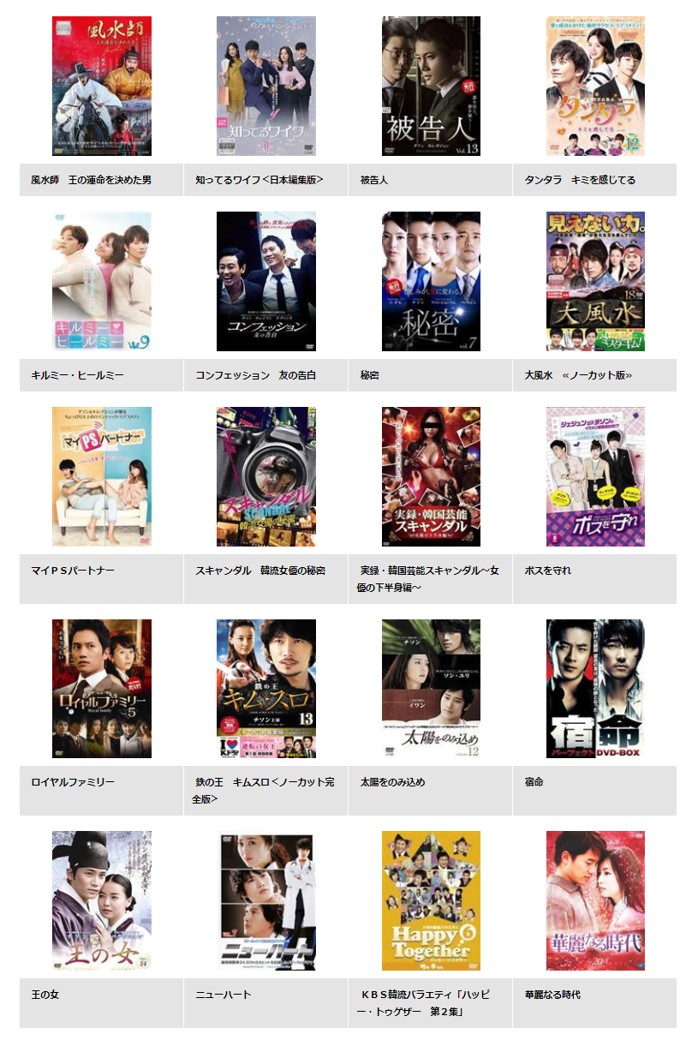View ニューハート DVD details
Viewport: 686px width, 1040px height.
pos(266,900)
